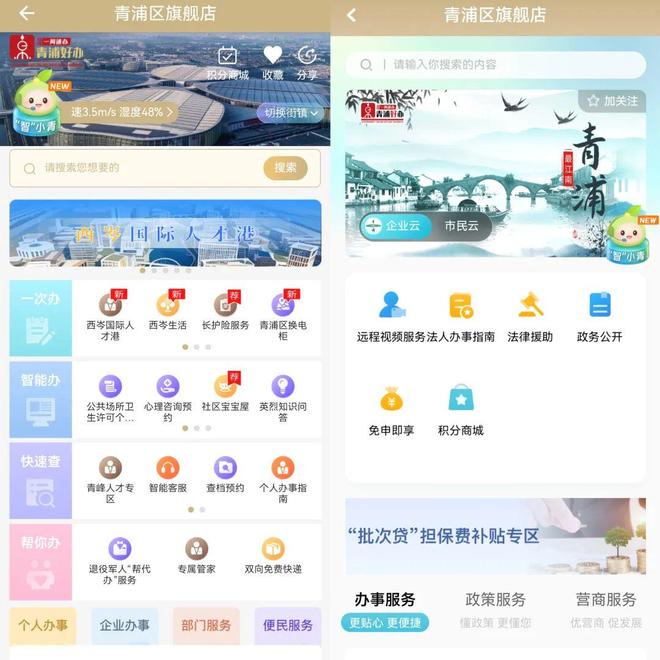Open 青浦区换电柜
The image size is (660, 660).
pos(283,313)
